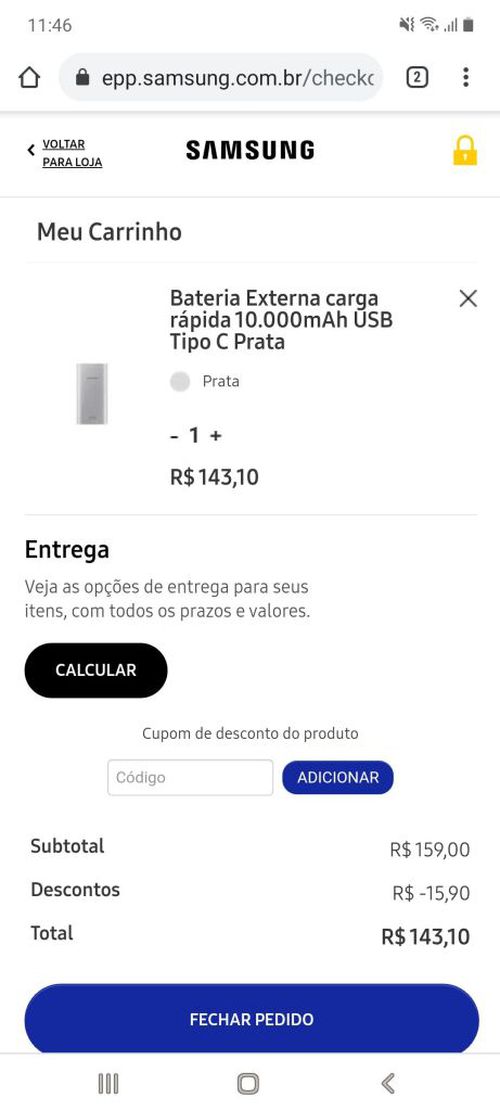Increase quantity with the plus button
Viewport: 500px width, 1111px height.
[216, 436]
